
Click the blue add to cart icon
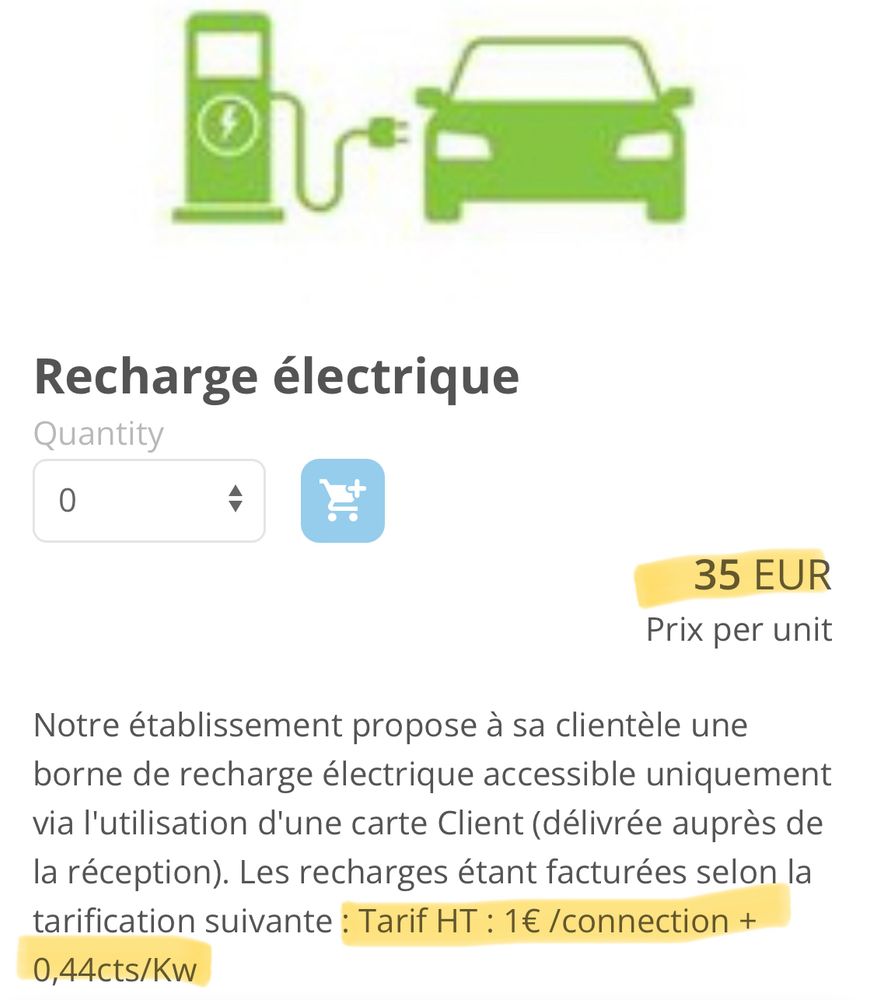(x=344, y=500)
